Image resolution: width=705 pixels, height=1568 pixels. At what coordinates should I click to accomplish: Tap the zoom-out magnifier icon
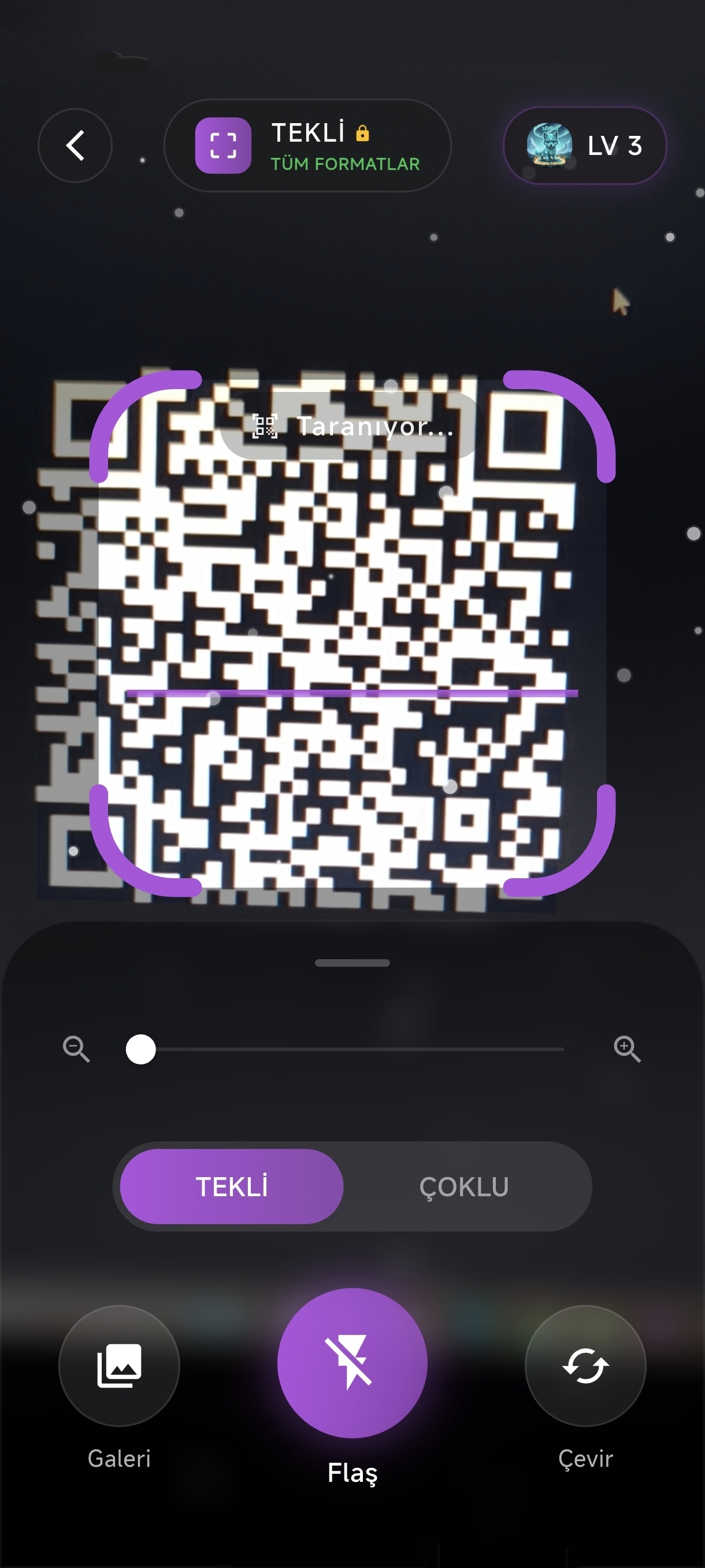point(77,1049)
